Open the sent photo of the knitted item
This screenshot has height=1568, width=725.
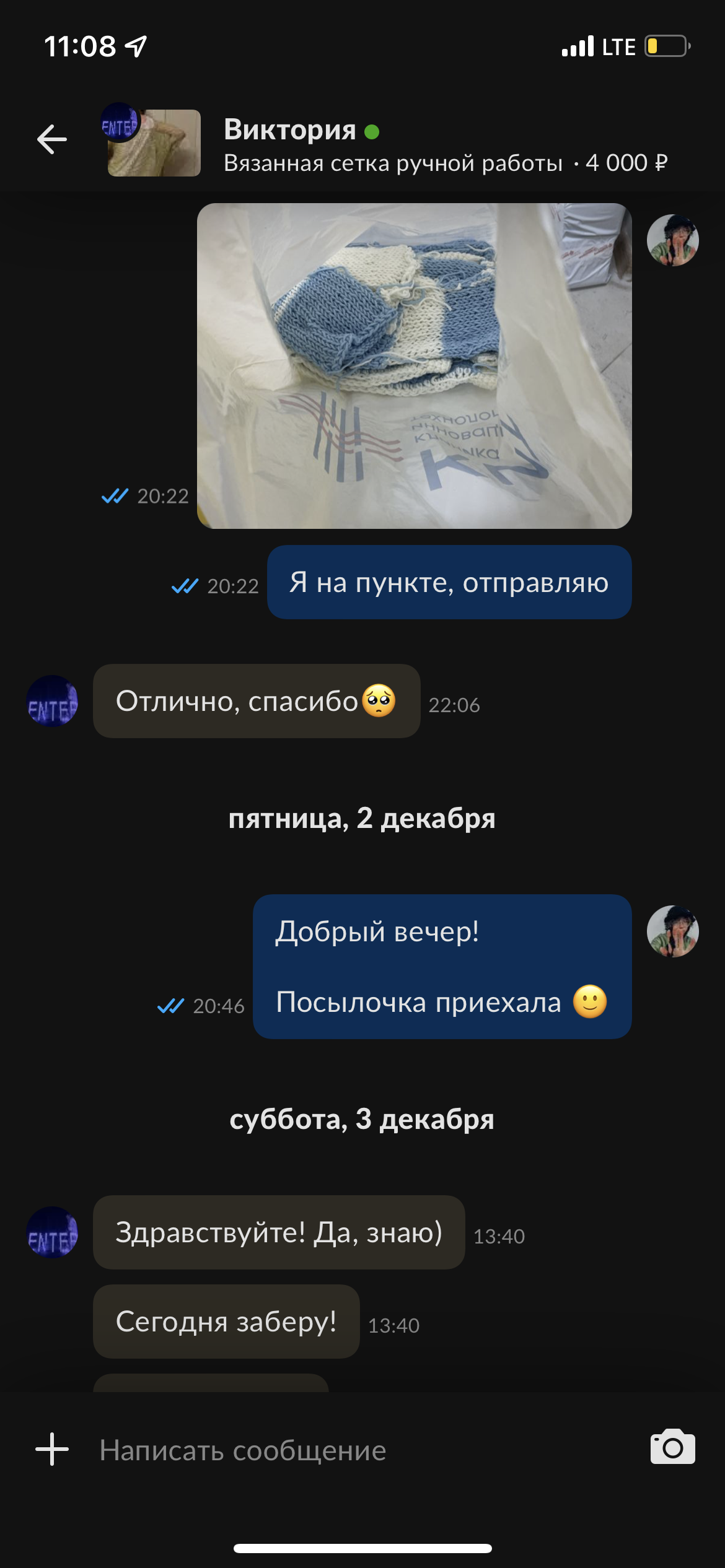tap(414, 365)
